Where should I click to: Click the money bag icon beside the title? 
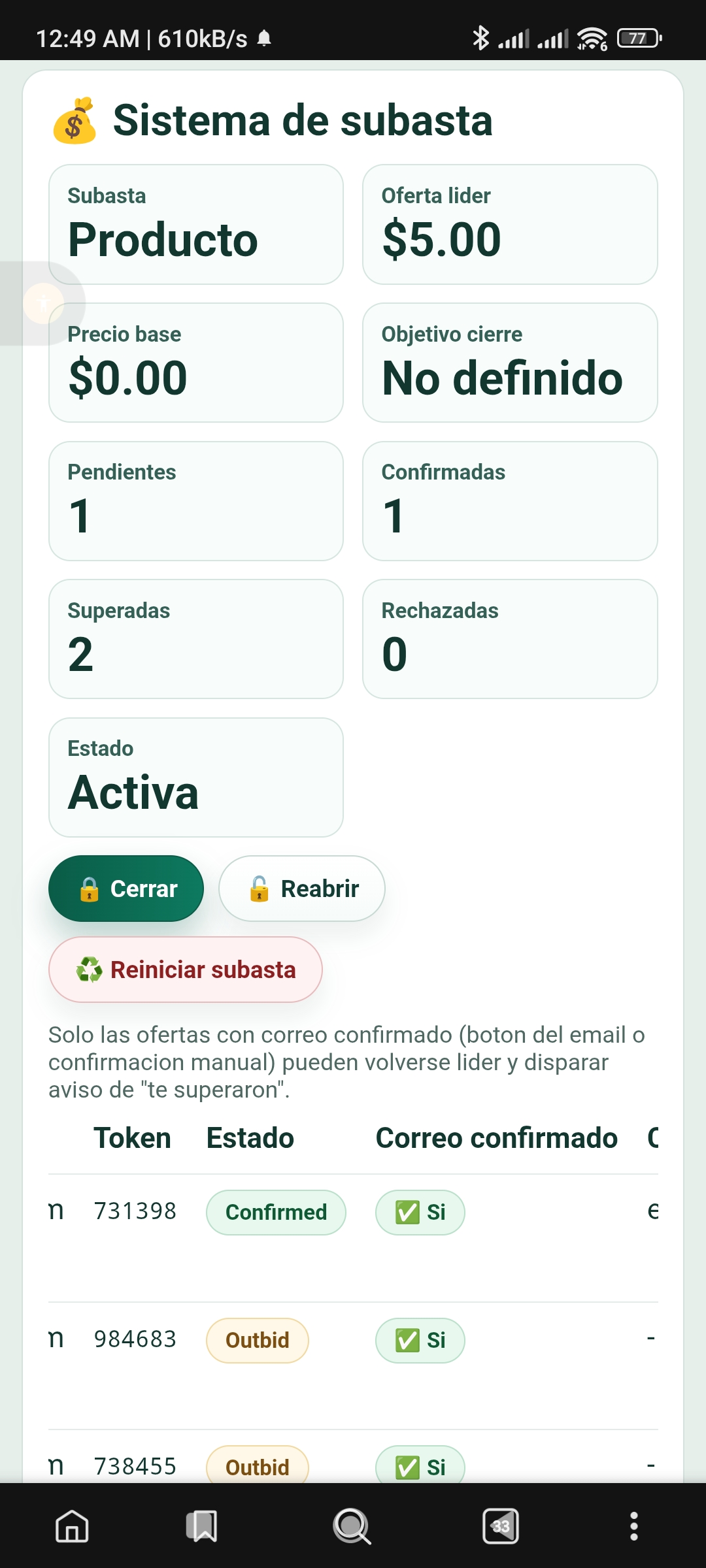(76, 121)
